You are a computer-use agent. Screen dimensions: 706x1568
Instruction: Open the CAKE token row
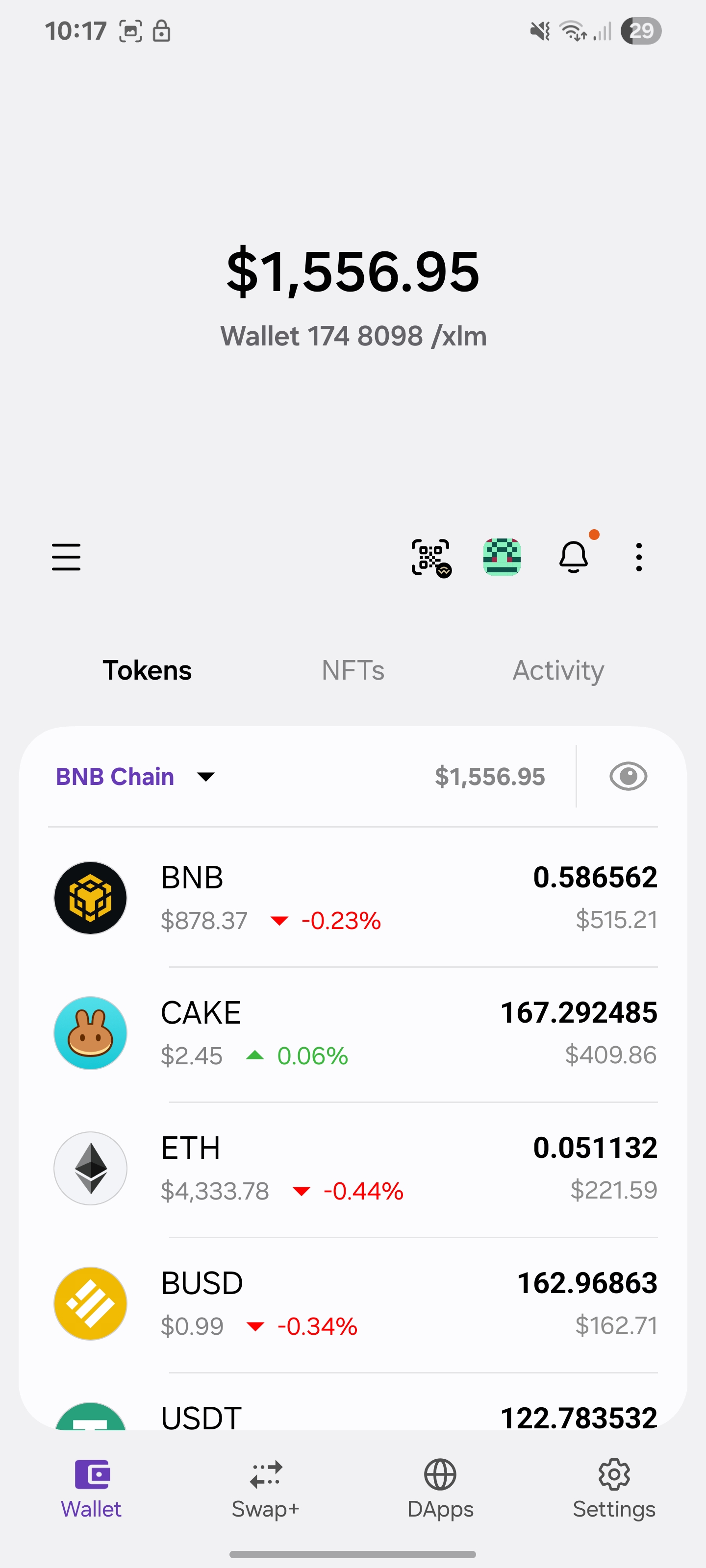(x=353, y=1033)
